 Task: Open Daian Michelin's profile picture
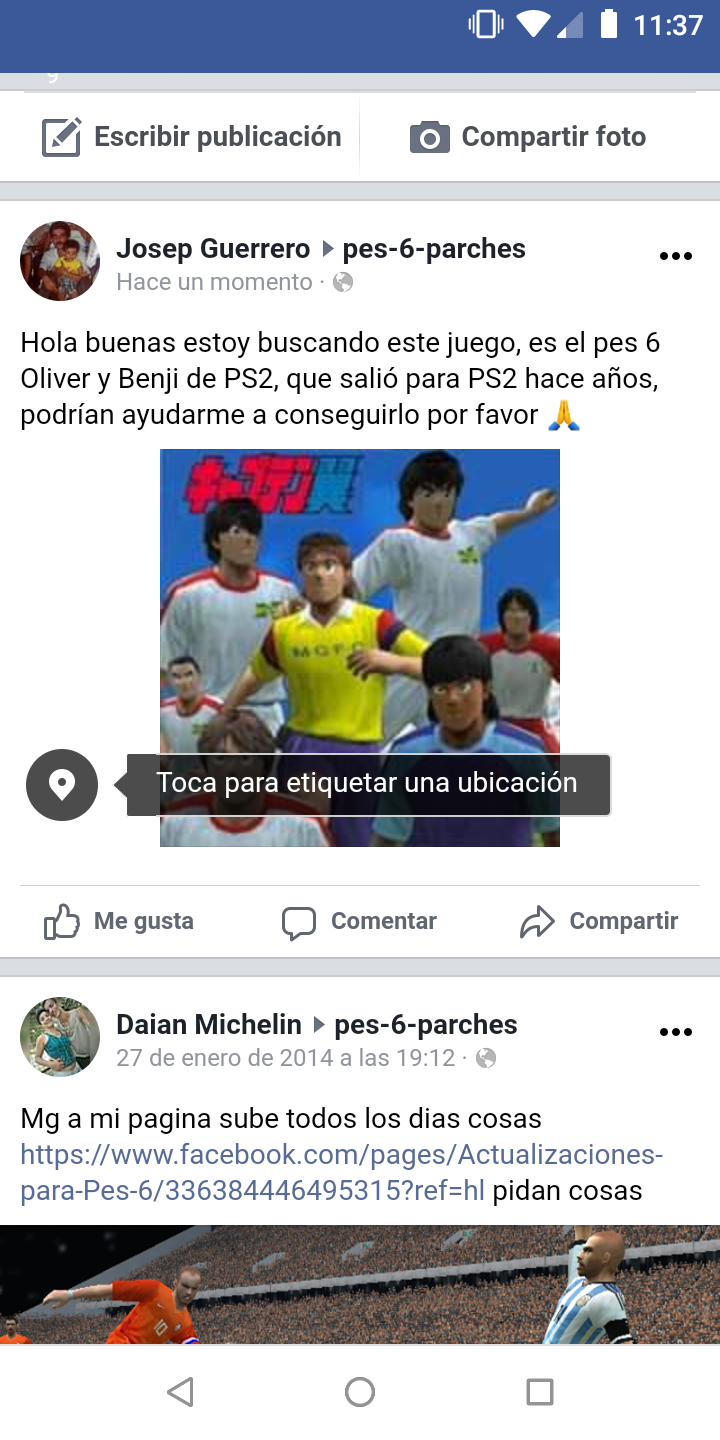[60, 1037]
